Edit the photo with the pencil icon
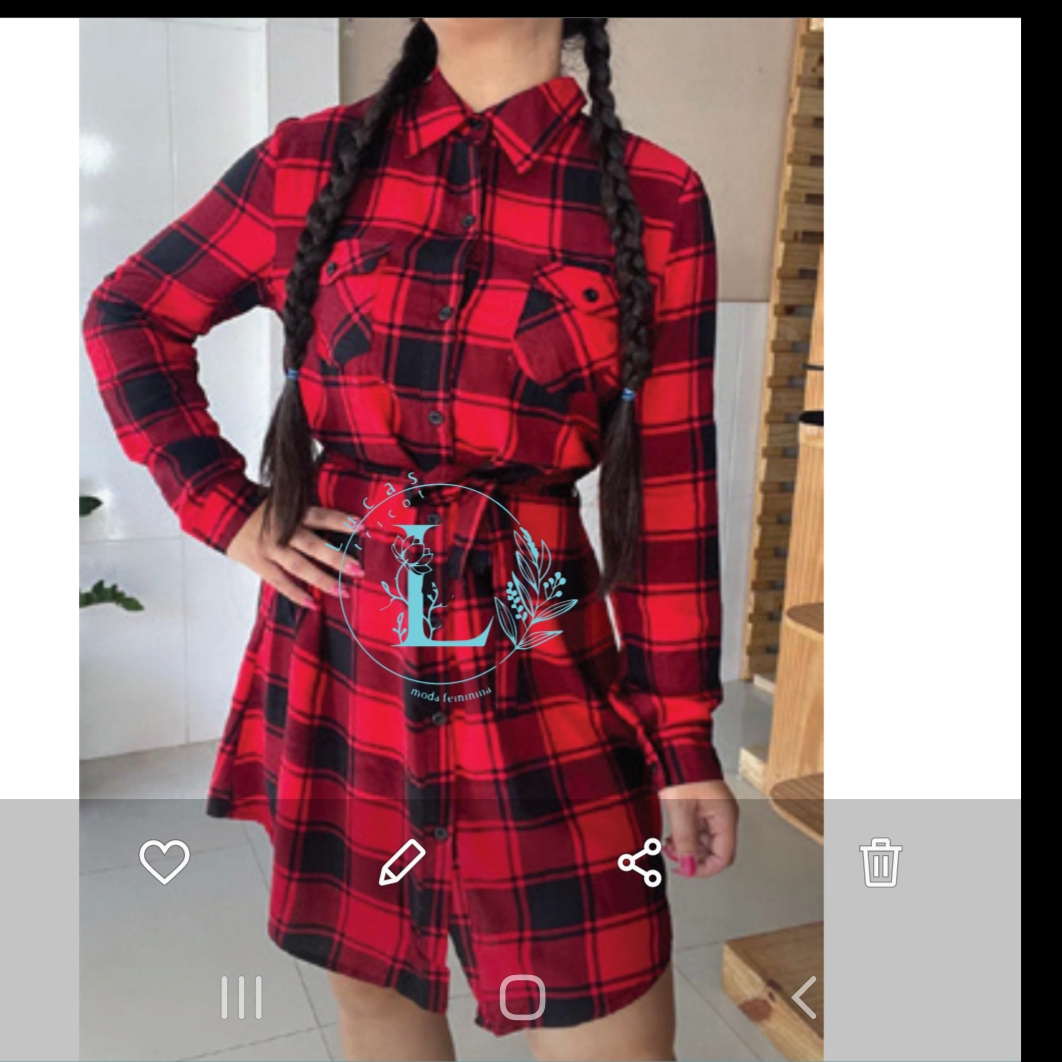1062x1062 pixels. click(402, 862)
